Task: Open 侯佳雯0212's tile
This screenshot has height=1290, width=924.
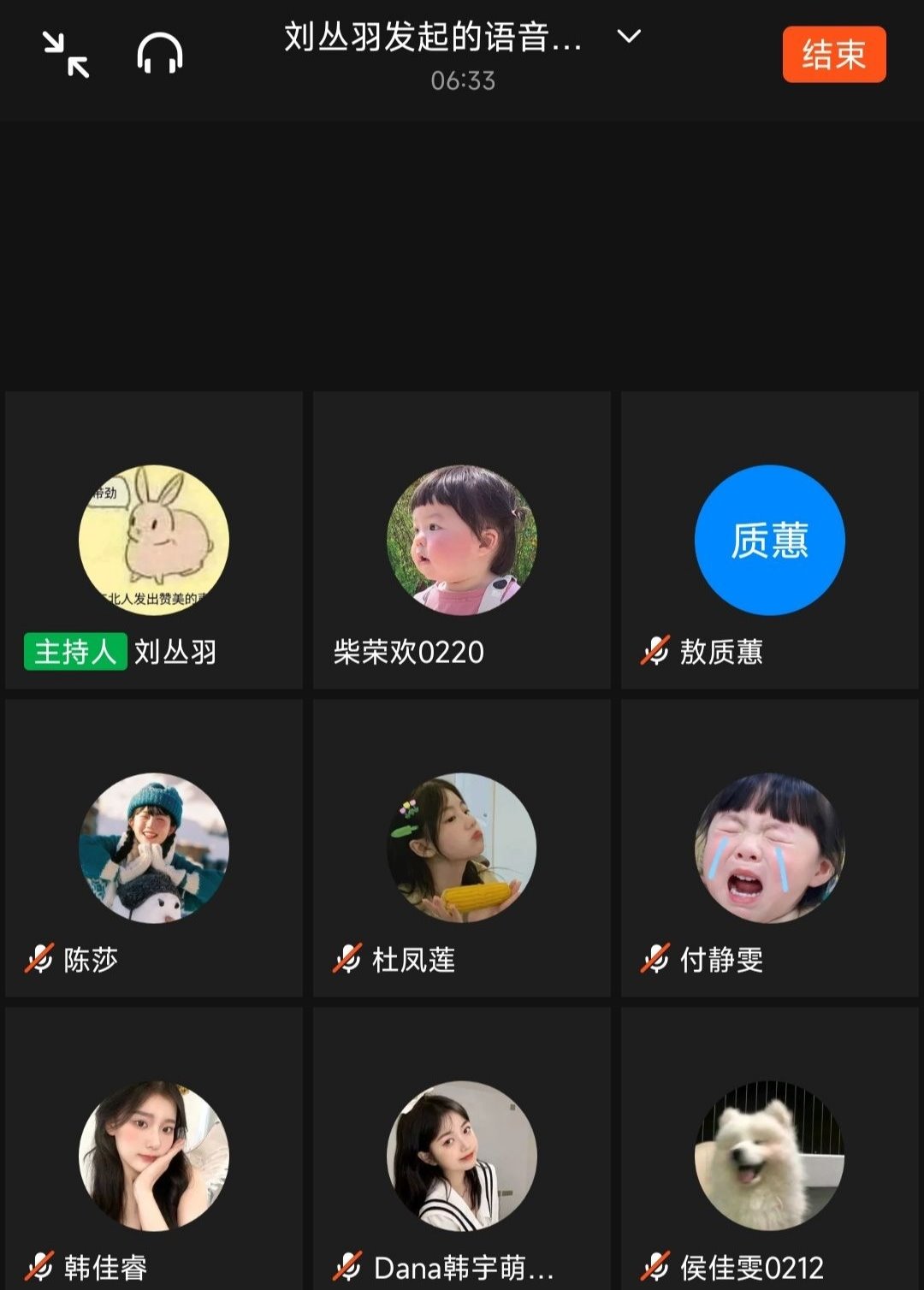Action: 770,1155
